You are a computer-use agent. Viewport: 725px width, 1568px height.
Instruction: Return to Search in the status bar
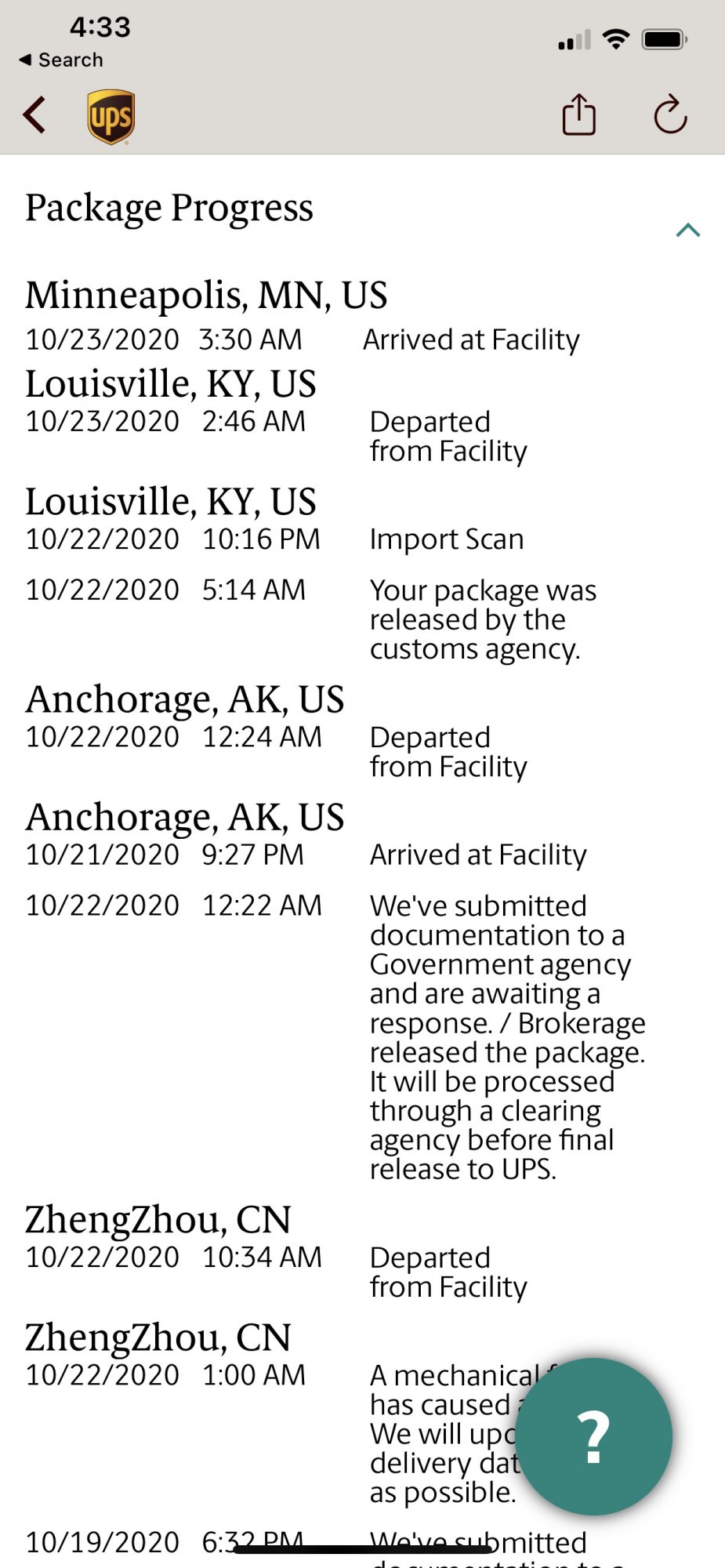61,60
